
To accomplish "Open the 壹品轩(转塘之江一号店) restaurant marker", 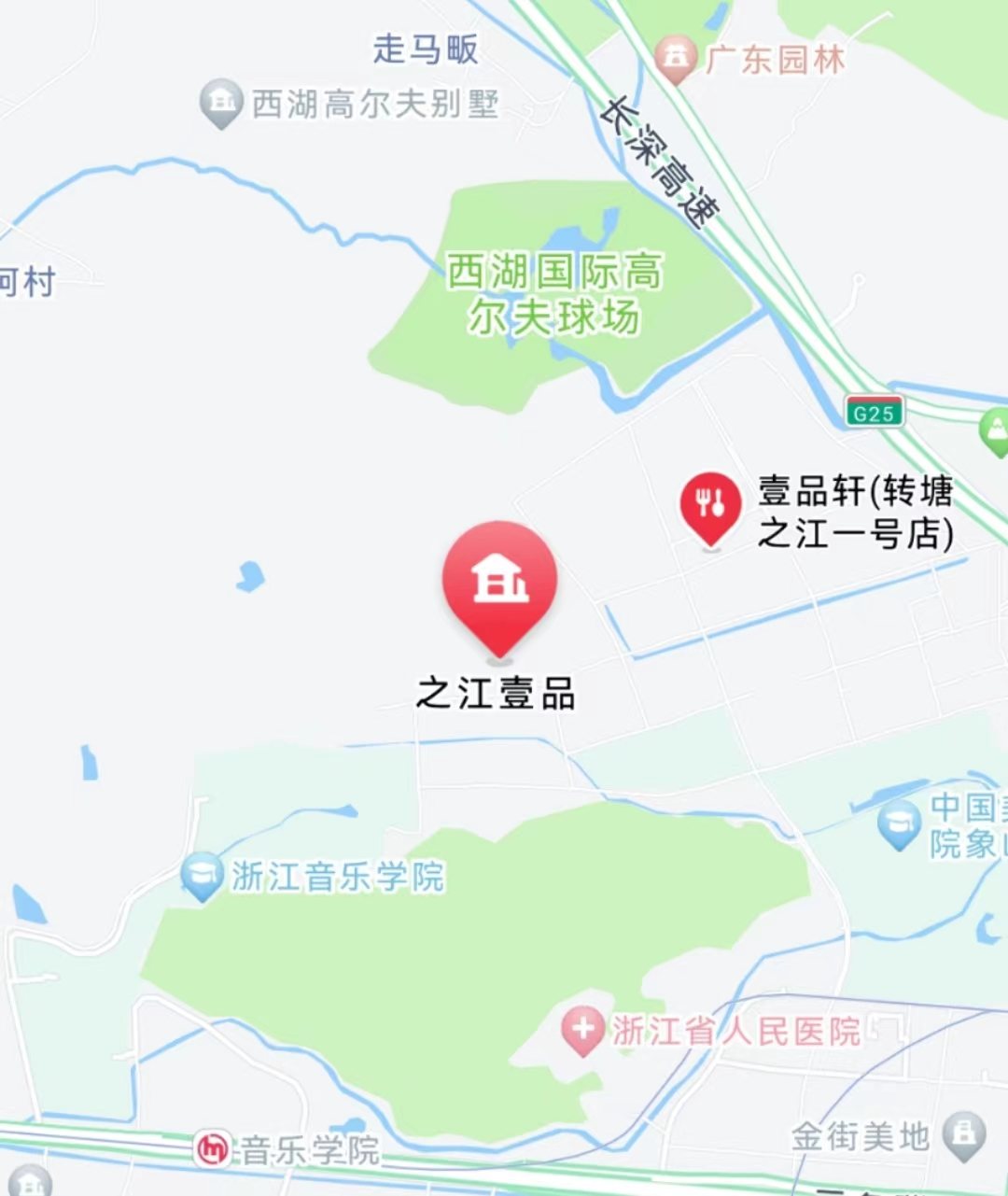I will pyautogui.click(x=711, y=505).
